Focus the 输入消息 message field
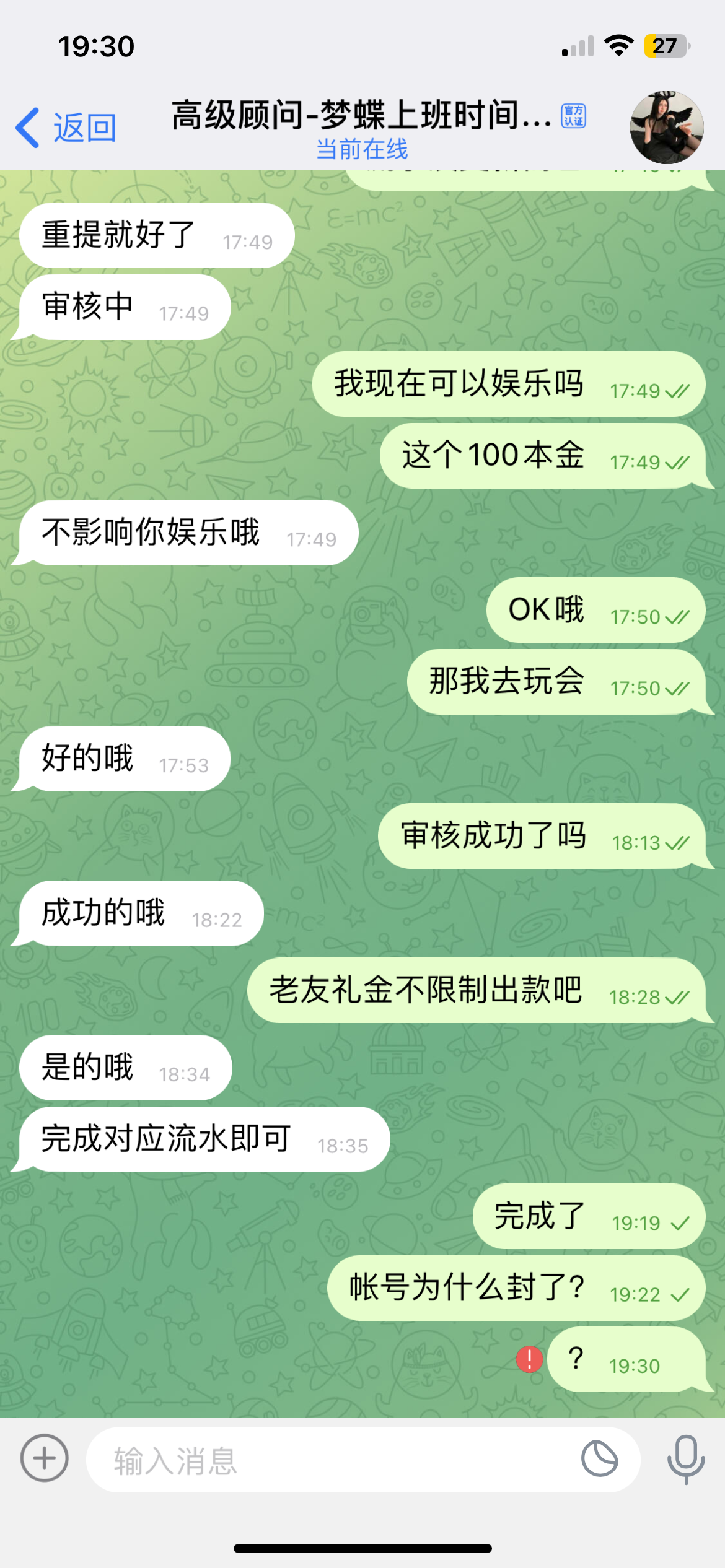This screenshot has height=1568, width=725. [x=335, y=1460]
